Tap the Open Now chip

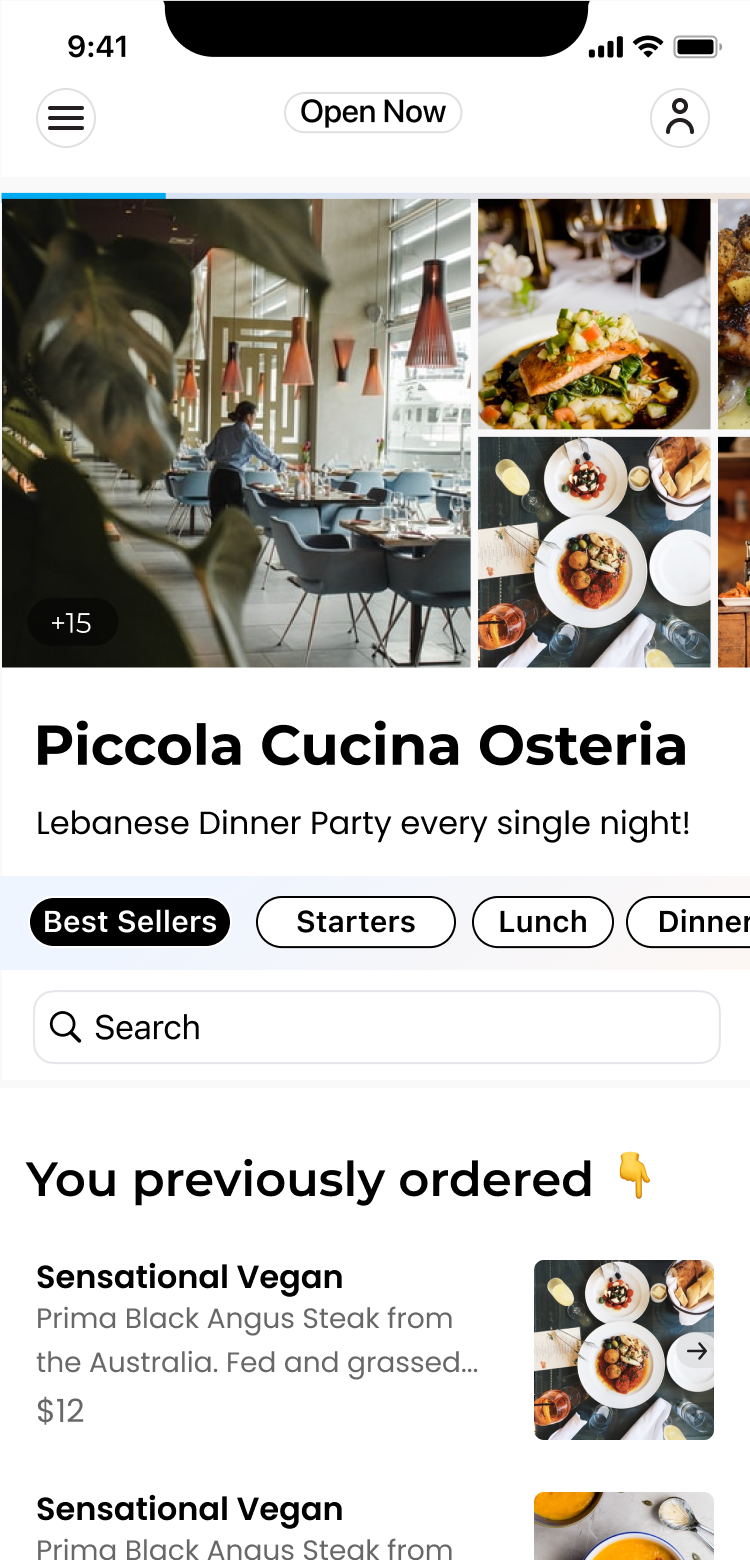(x=373, y=112)
